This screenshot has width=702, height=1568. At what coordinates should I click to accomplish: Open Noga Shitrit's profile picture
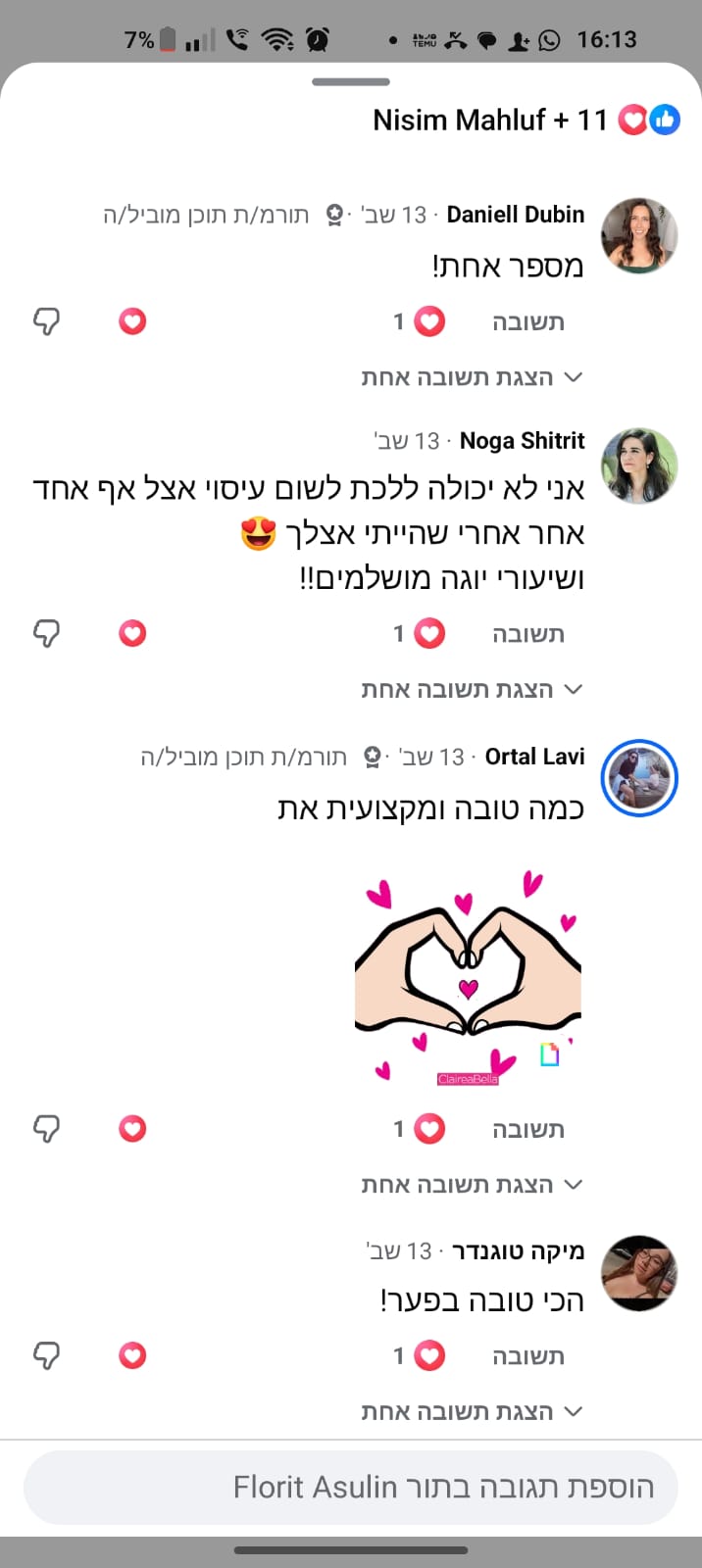pyautogui.click(x=639, y=465)
